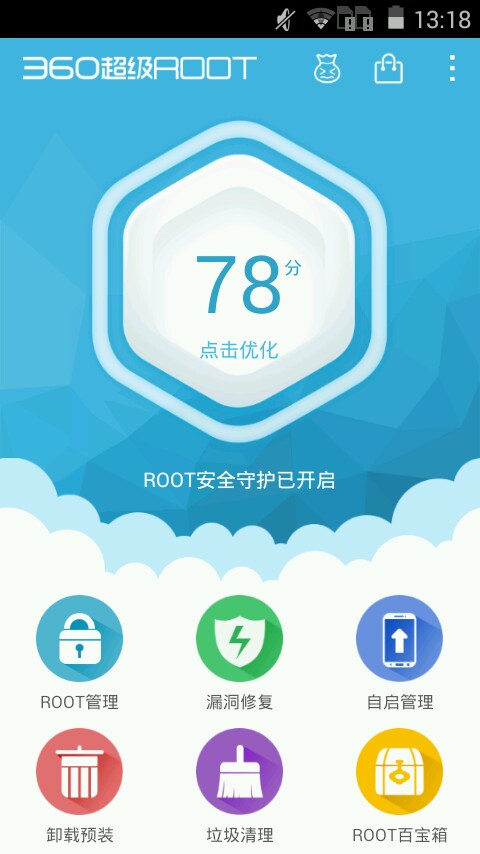
Task: Open the shopping bag store icon
Action: tap(388, 69)
